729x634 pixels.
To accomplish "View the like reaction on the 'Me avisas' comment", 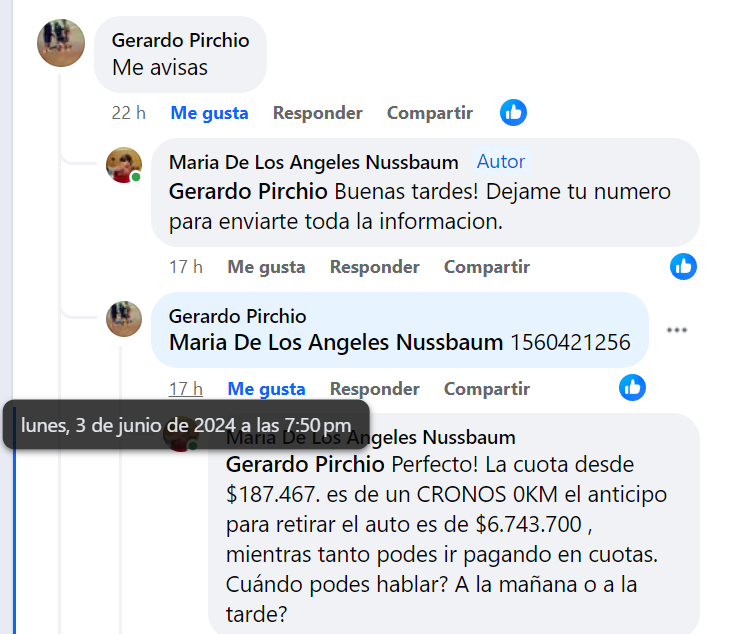I will point(513,113).
